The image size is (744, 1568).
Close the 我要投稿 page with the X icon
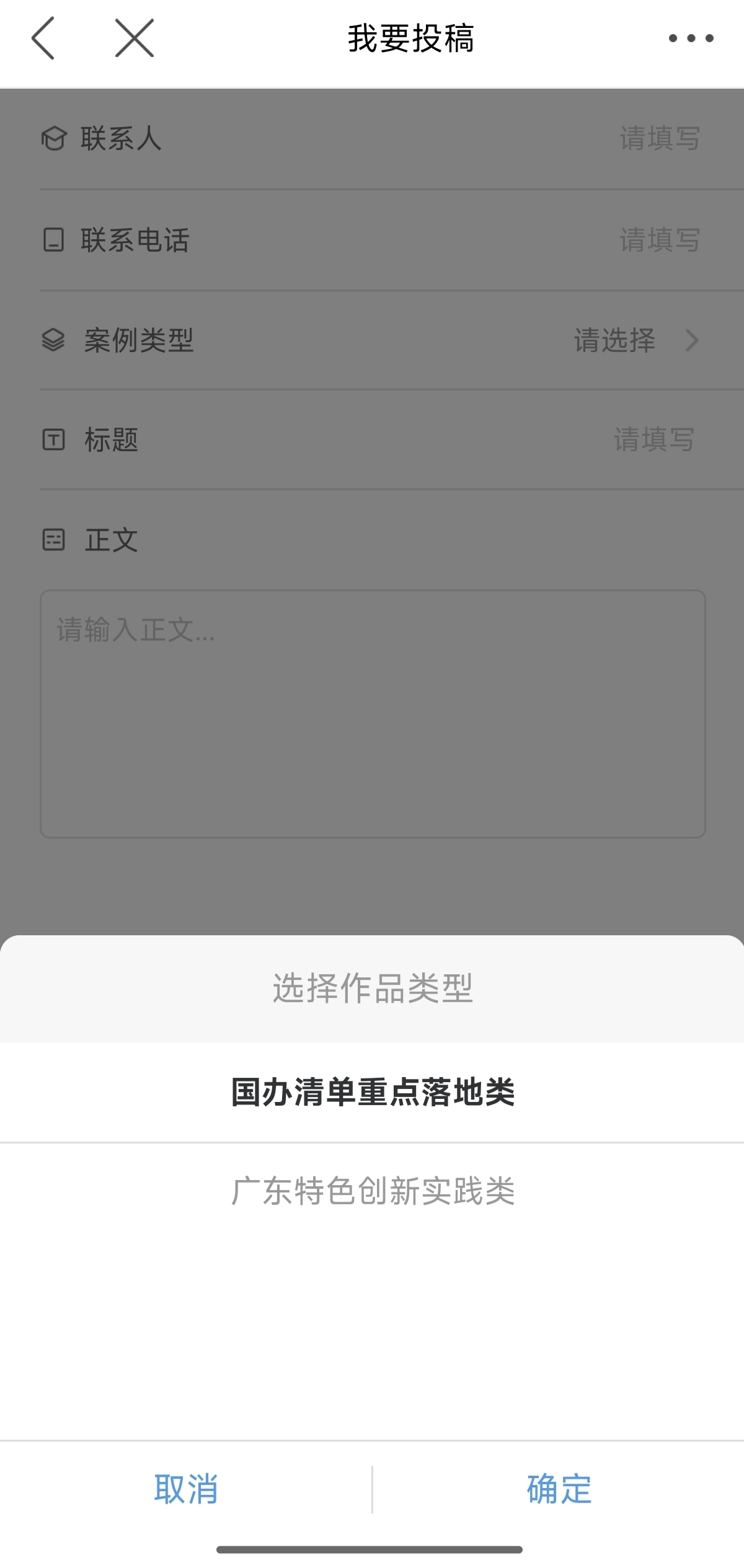click(x=135, y=38)
